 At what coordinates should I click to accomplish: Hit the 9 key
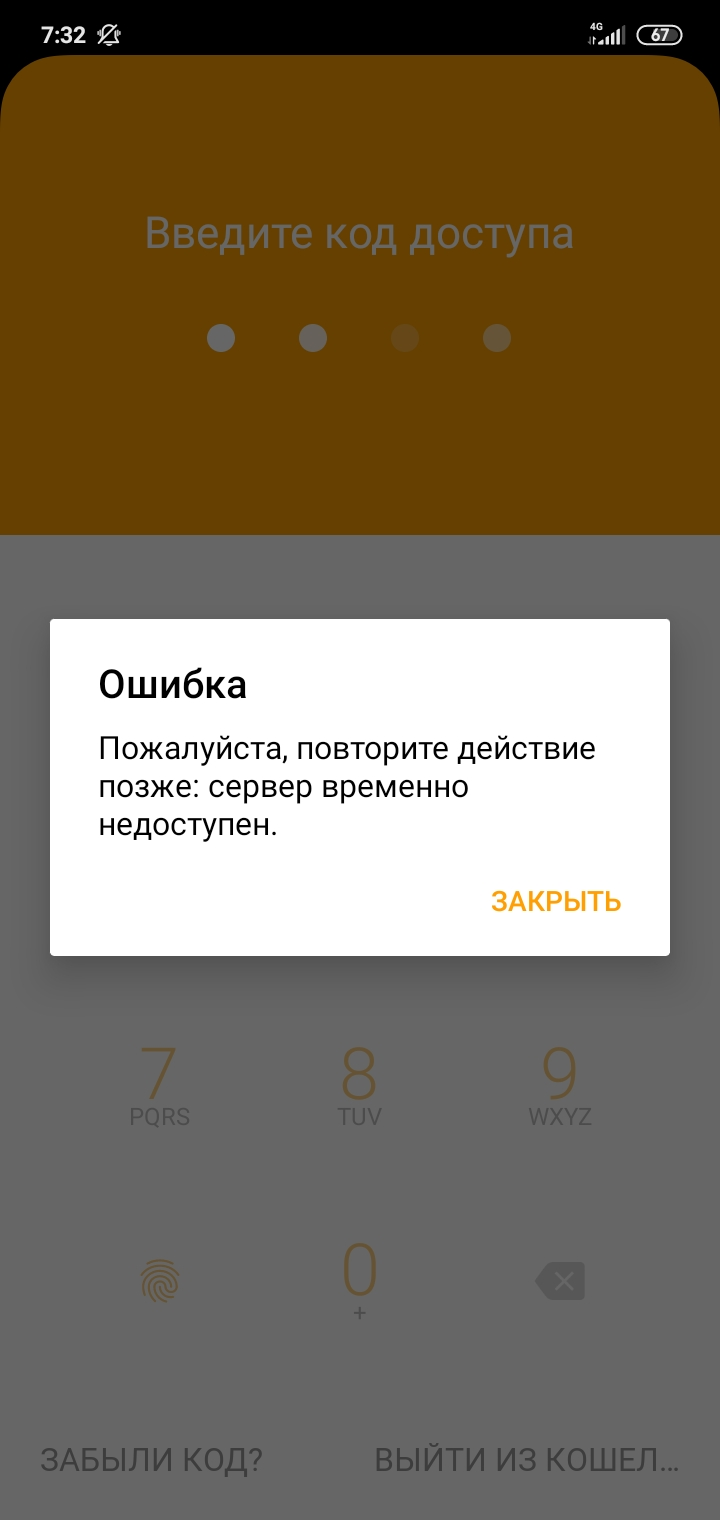coord(560,1086)
